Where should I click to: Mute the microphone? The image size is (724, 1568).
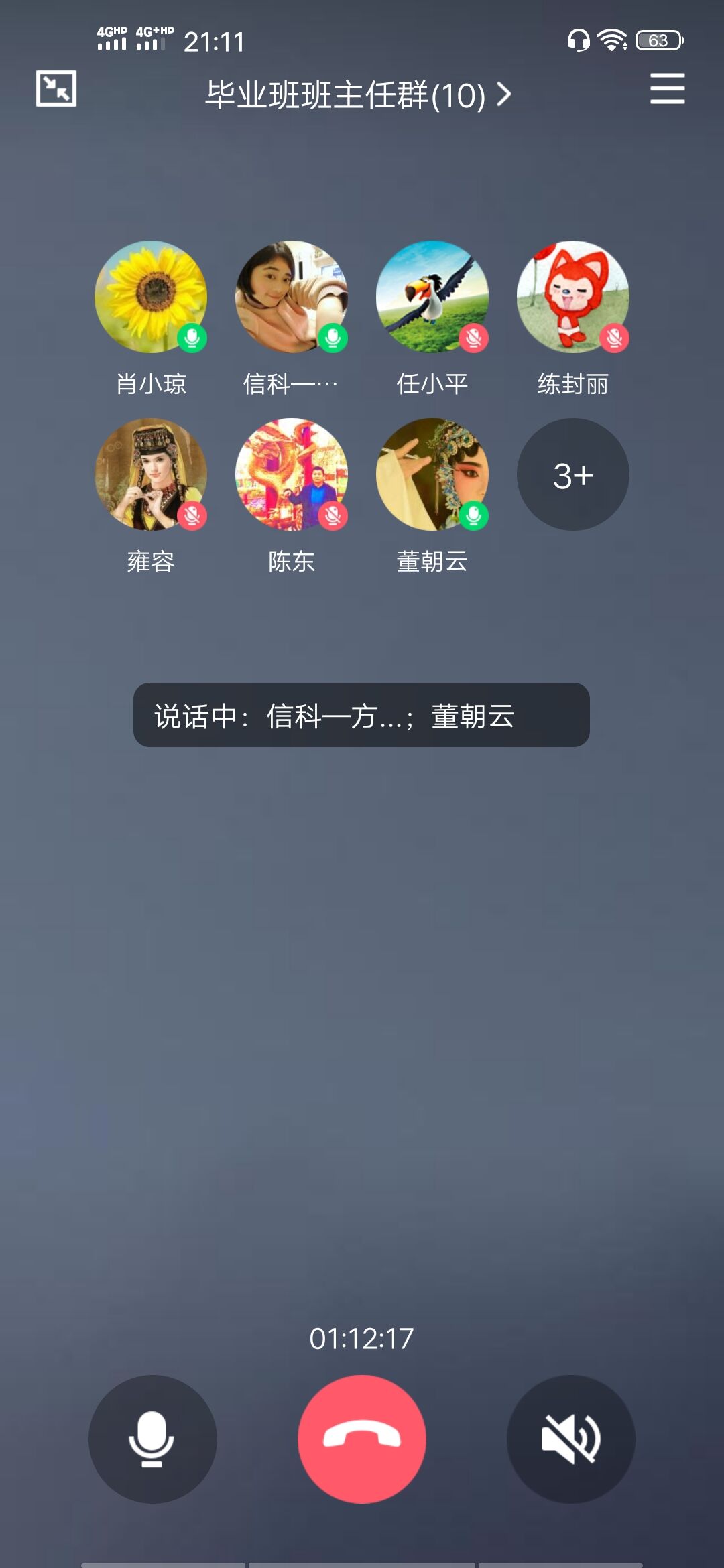pyautogui.click(x=152, y=1439)
